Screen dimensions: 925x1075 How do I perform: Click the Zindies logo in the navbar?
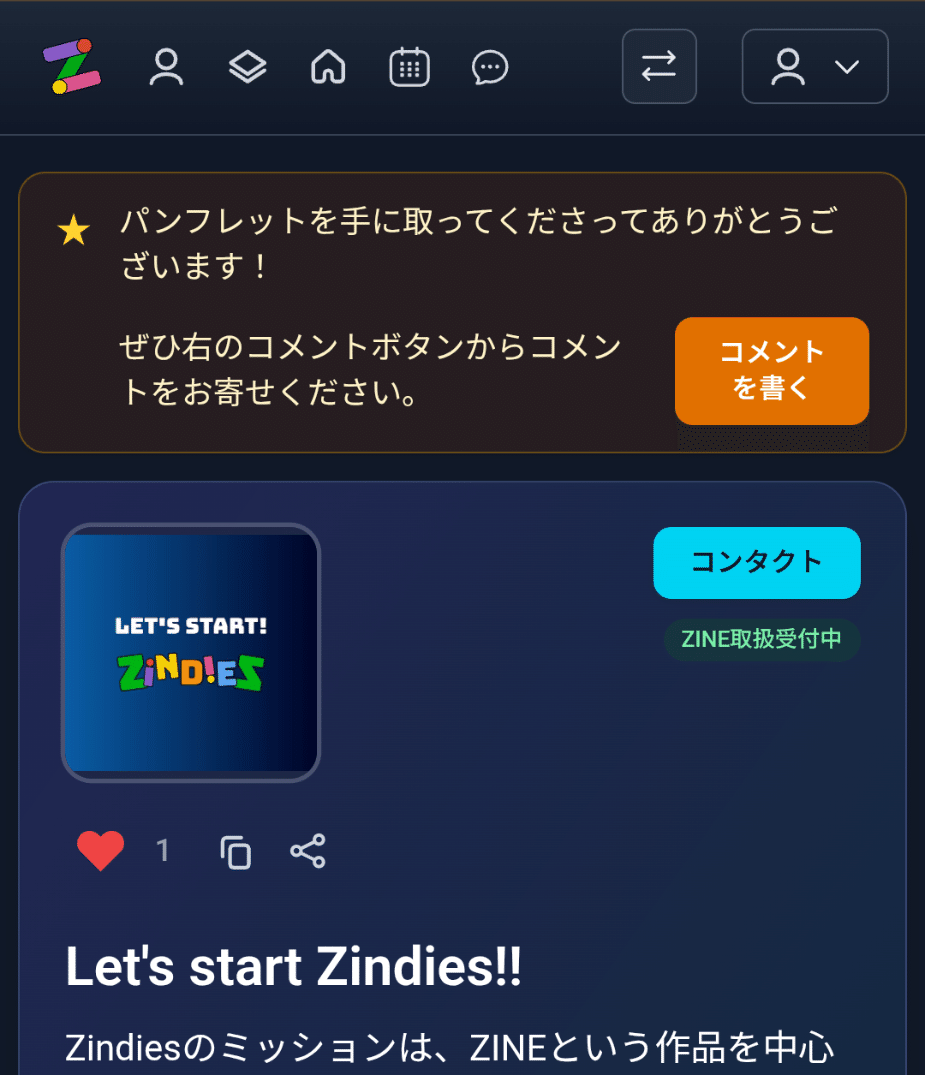[x=70, y=67]
